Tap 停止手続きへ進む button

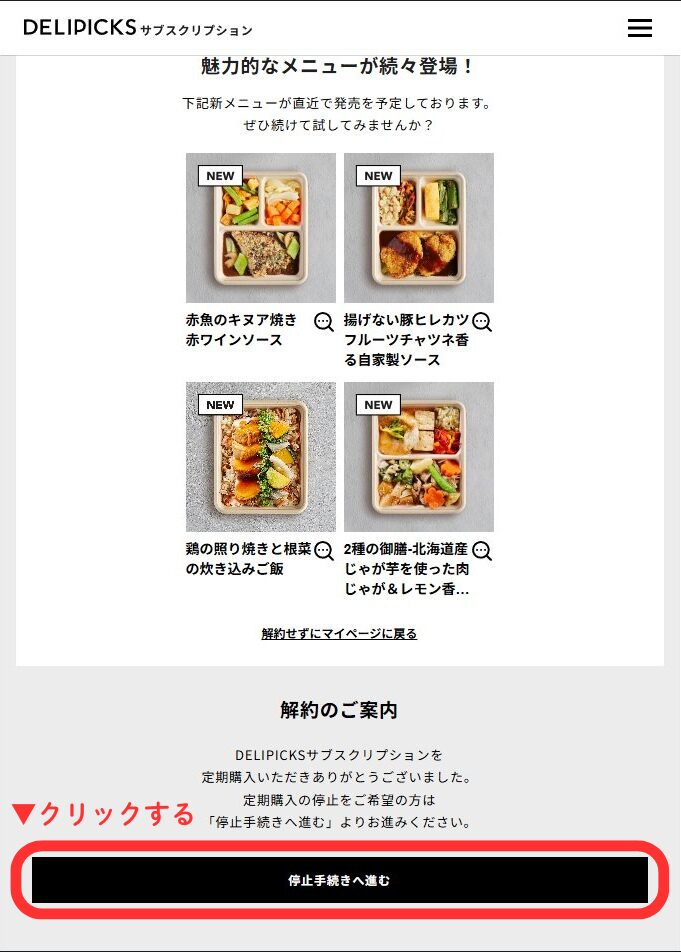339,880
